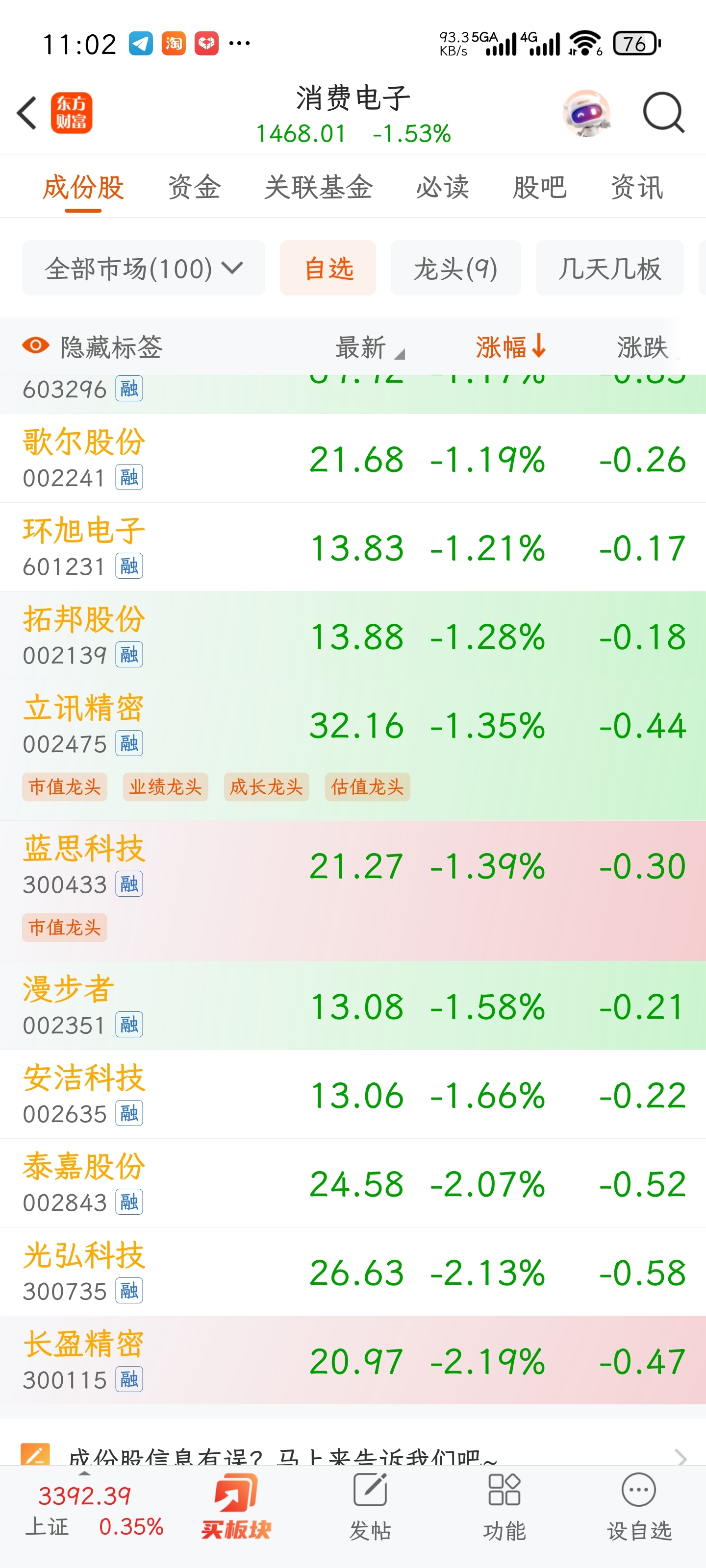Select the 龙头(9) filter chip
The image size is (706, 1568).
point(455,268)
